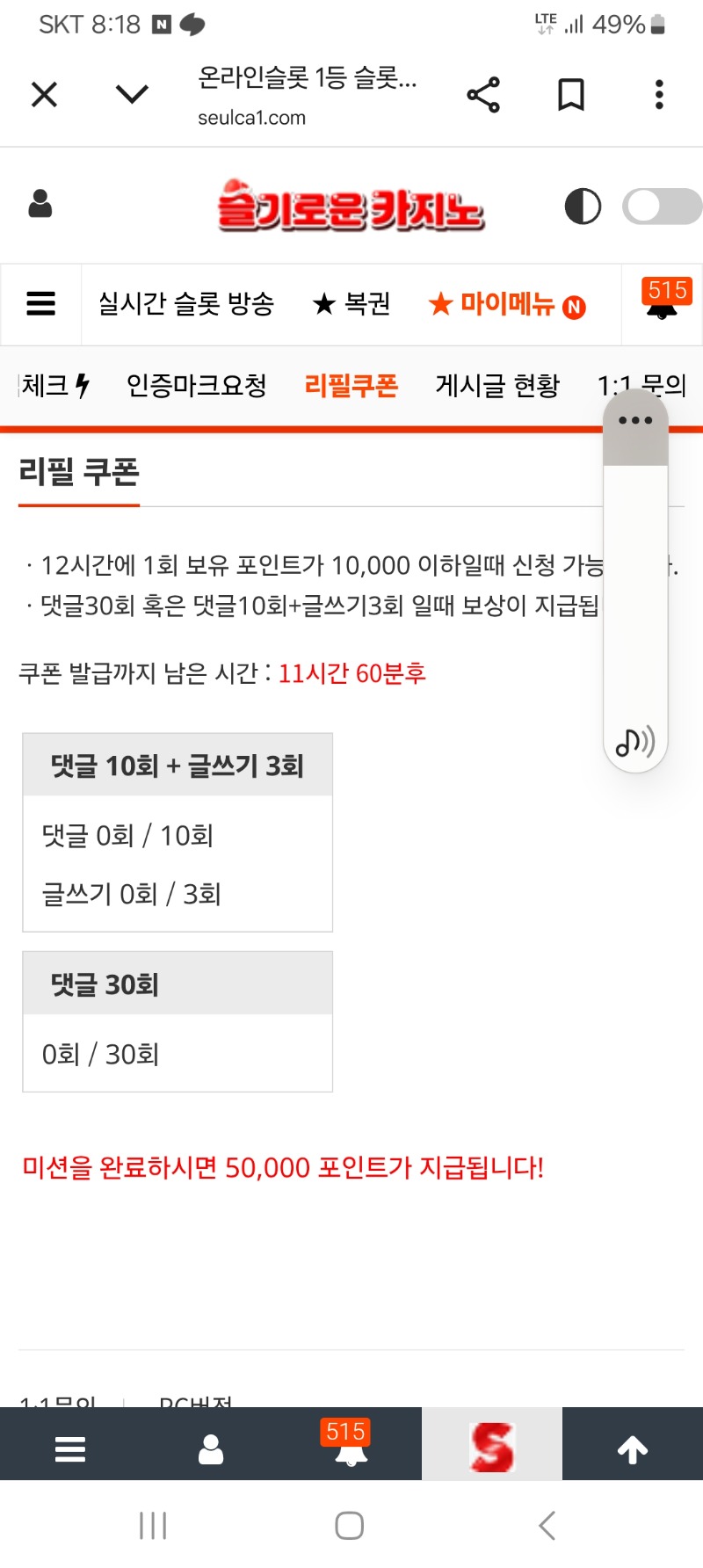Close the browser tab with X
Viewport: 703px width, 1568px height.
(x=44, y=94)
